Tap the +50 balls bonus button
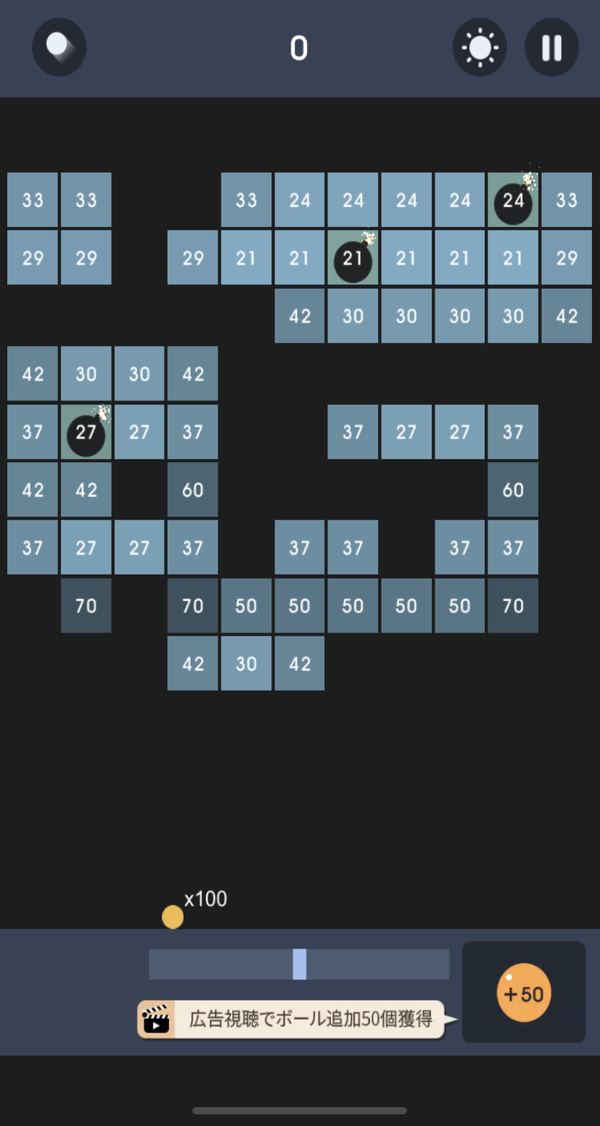This screenshot has width=600, height=1126. [524, 992]
